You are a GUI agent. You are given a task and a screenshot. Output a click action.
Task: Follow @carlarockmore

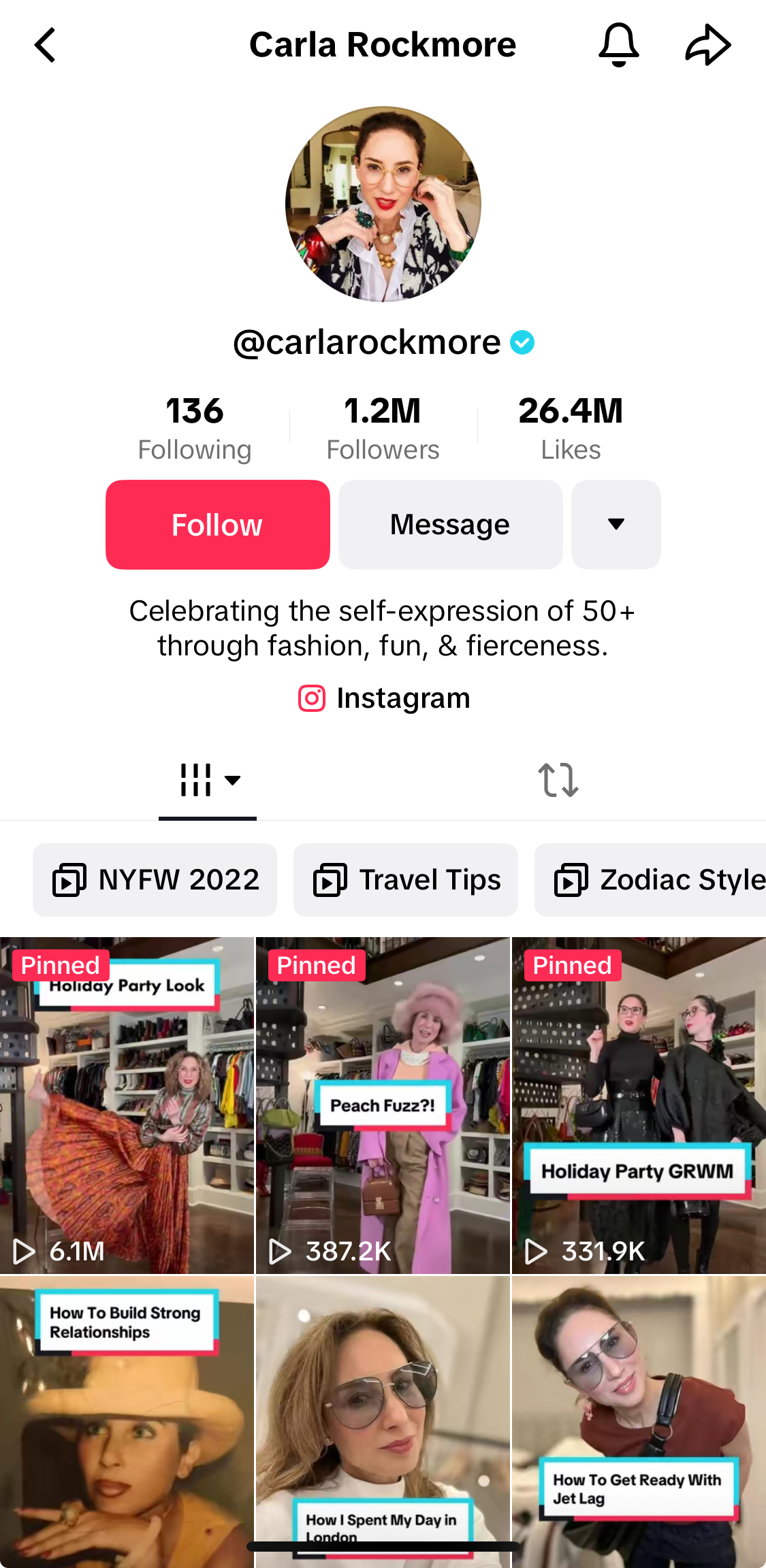click(x=217, y=525)
